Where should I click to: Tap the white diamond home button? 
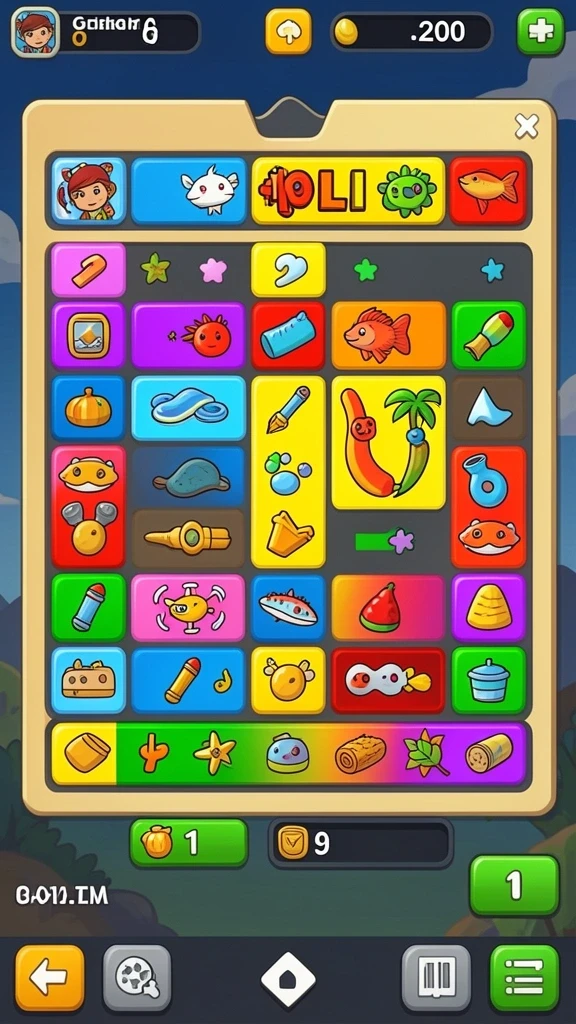tap(288, 979)
